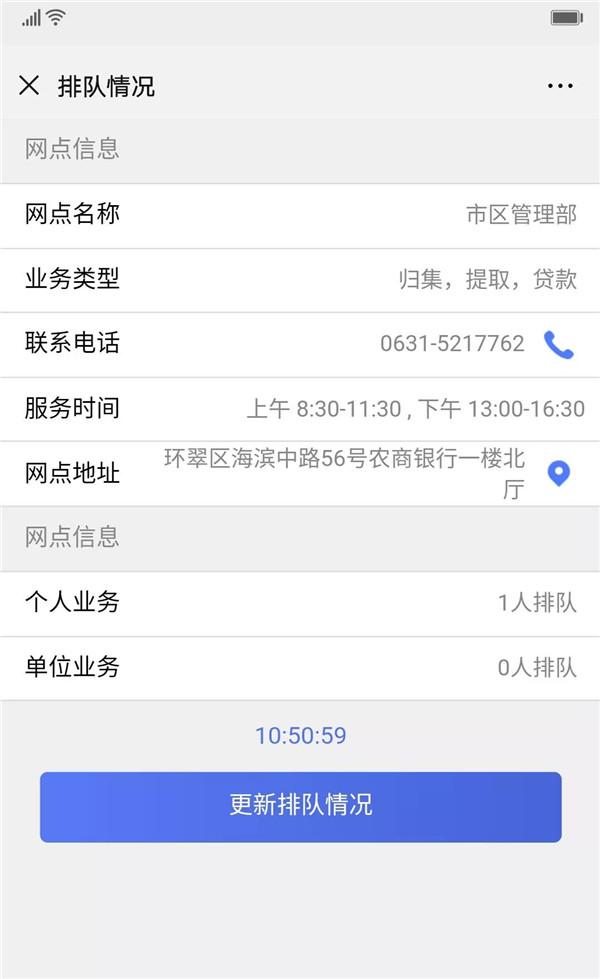Call 0631-5217762 via phone icon

pyautogui.click(x=559, y=345)
